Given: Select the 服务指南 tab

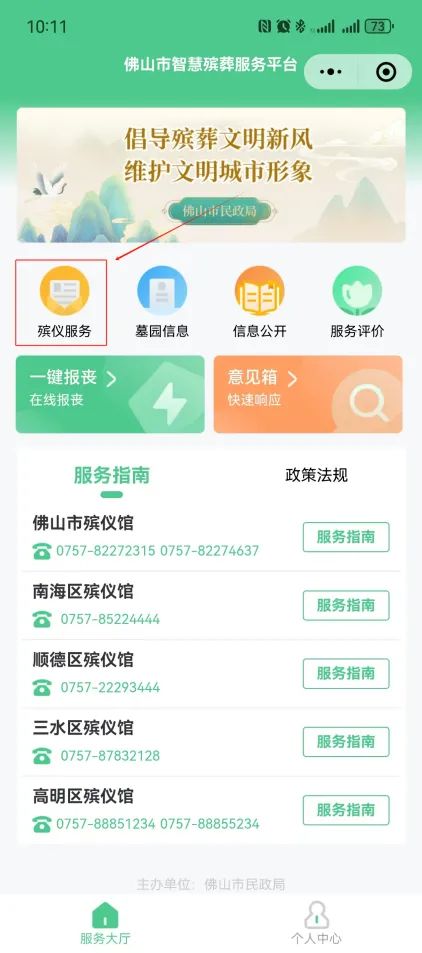Looking at the screenshot, I should pos(112,475).
